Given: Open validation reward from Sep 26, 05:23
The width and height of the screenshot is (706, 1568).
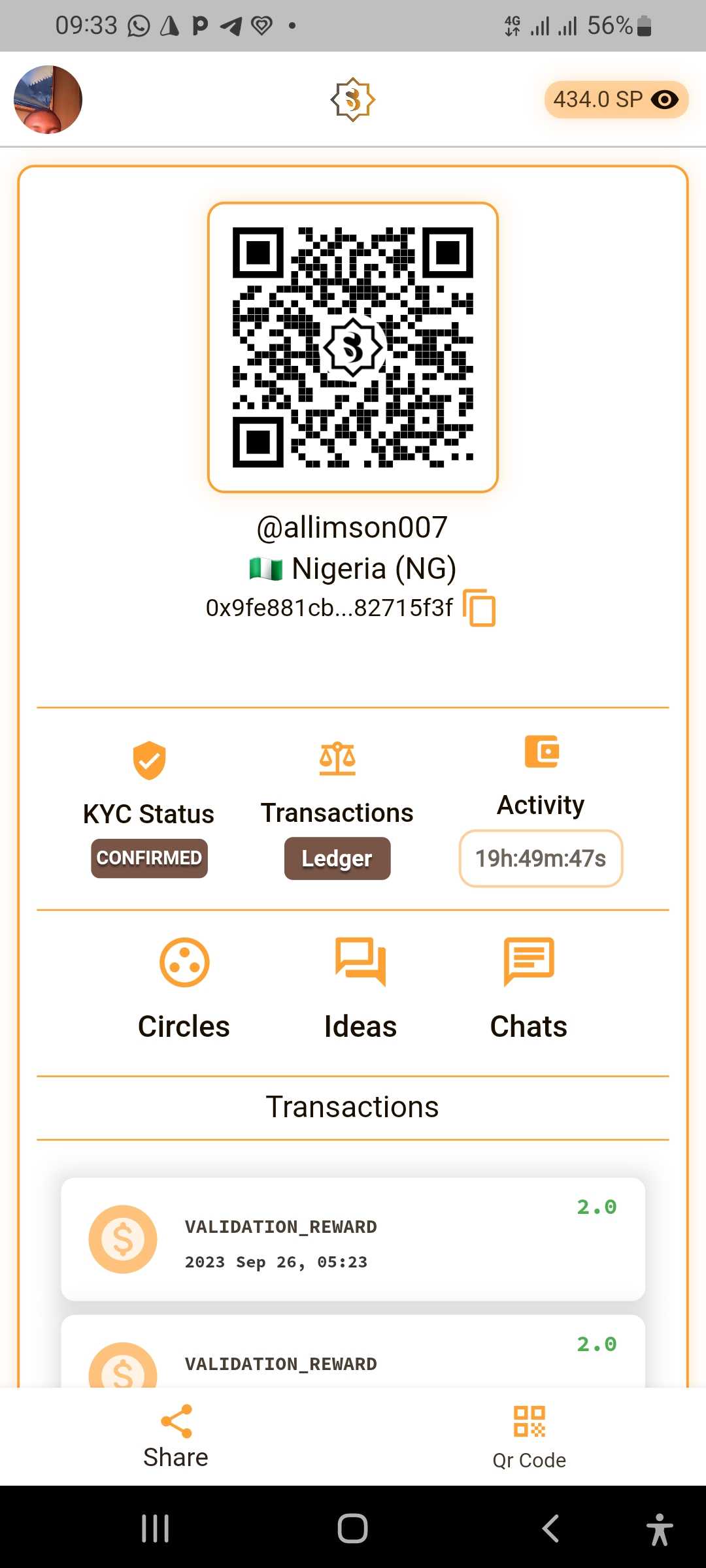Looking at the screenshot, I should [x=353, y=1239].
